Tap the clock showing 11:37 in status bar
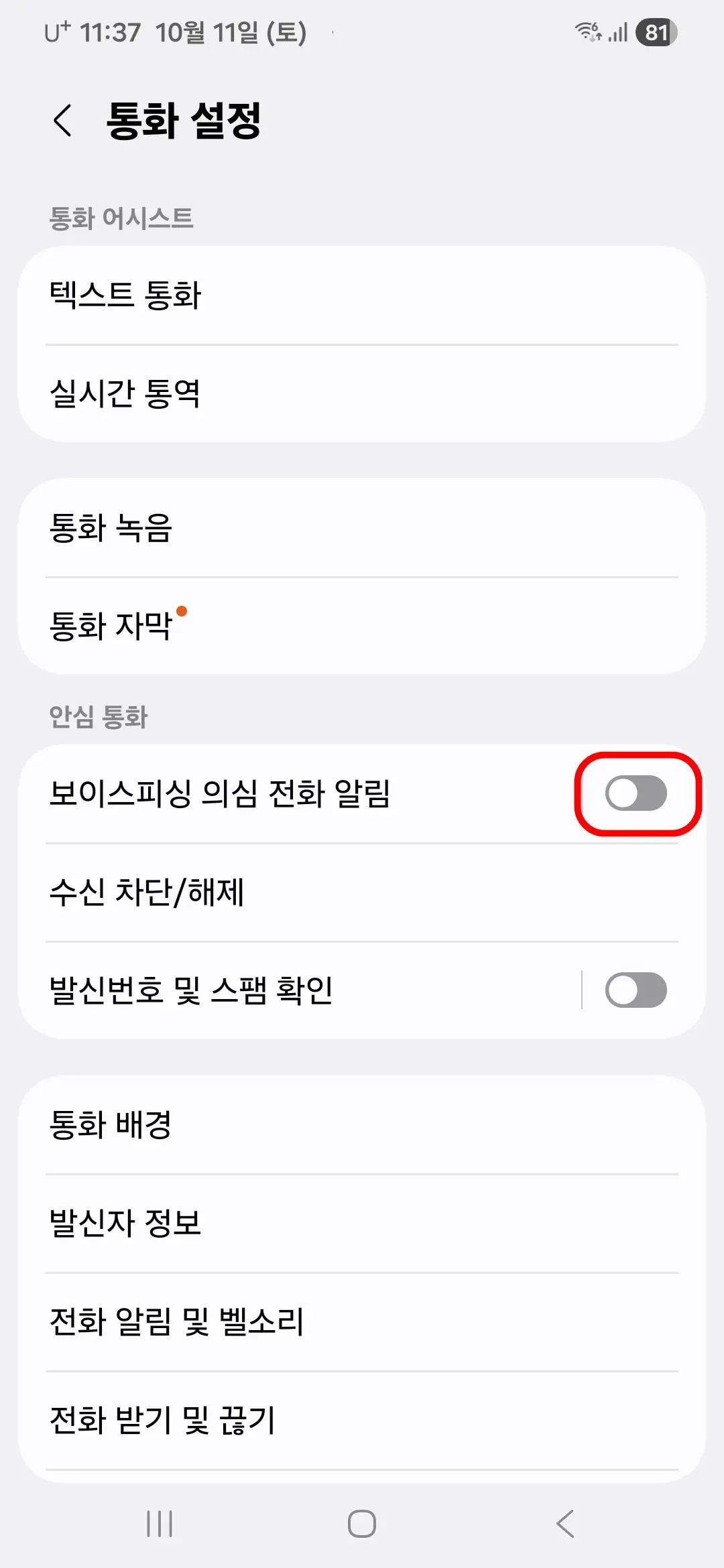The image size is (724, 1568). pos(109,31)
